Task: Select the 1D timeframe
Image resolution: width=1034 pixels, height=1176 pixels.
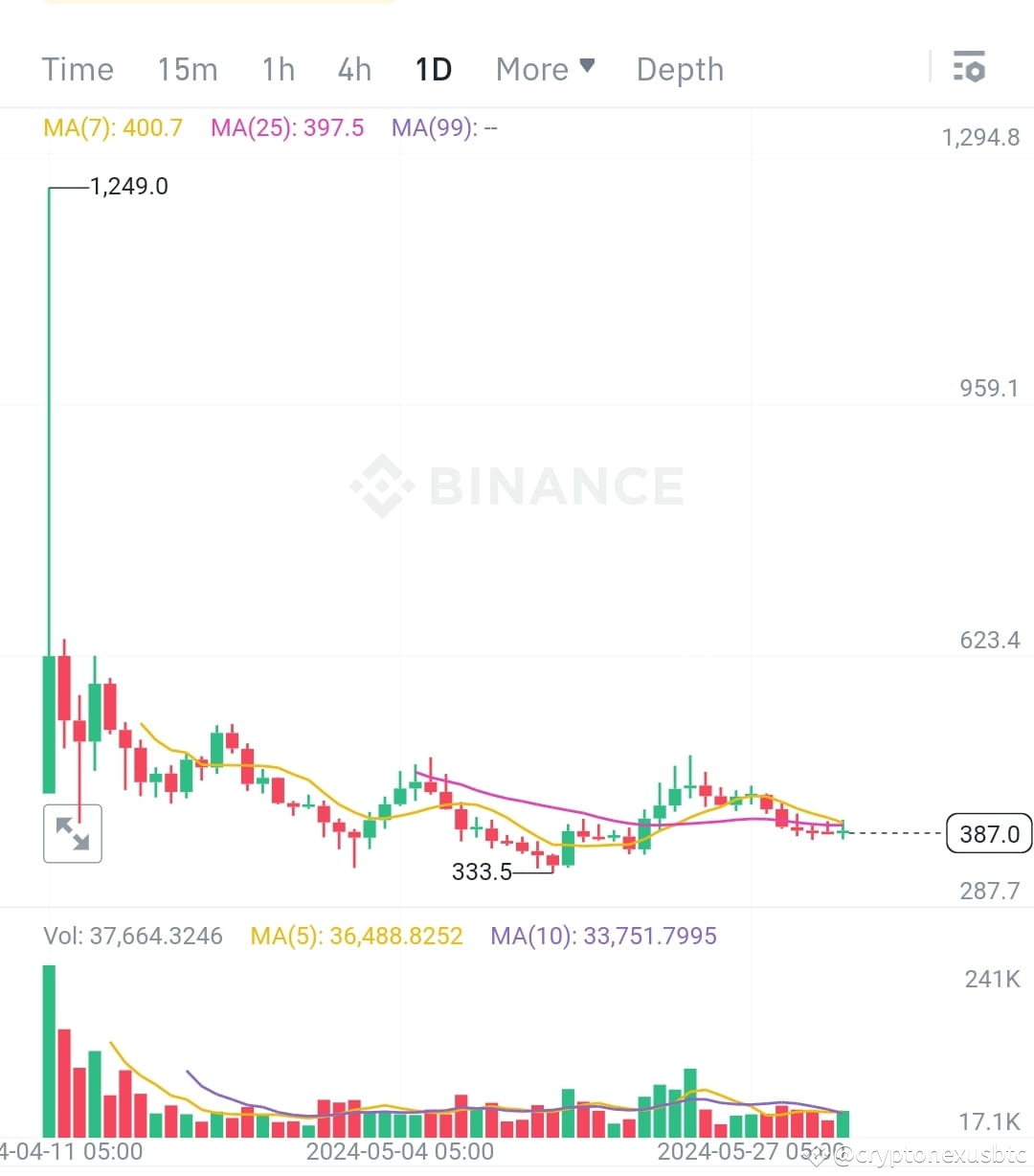Action: click(x=433, y=68)
